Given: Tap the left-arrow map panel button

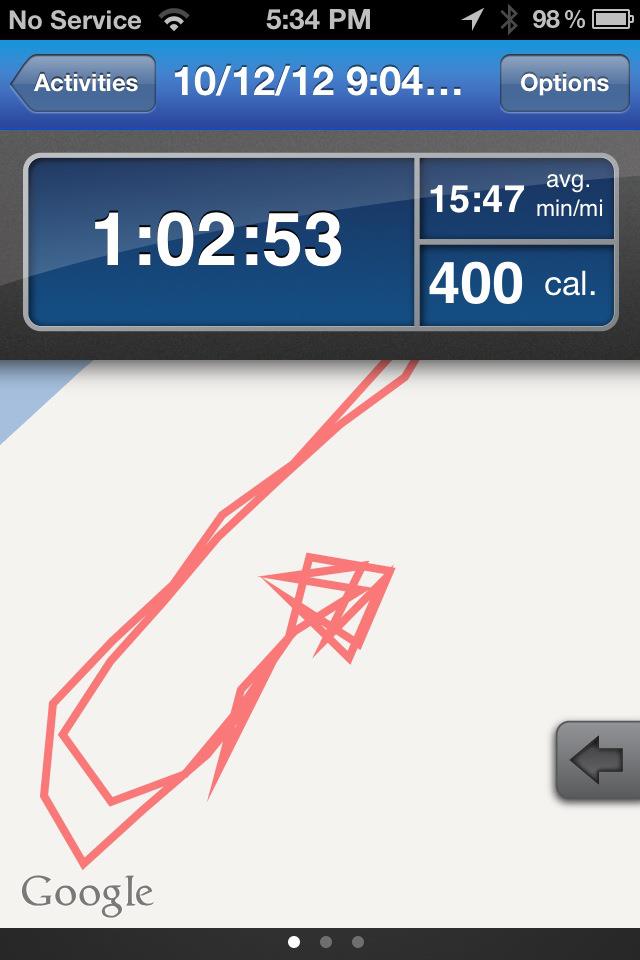Looking at the screenshot, I should 598,760.
